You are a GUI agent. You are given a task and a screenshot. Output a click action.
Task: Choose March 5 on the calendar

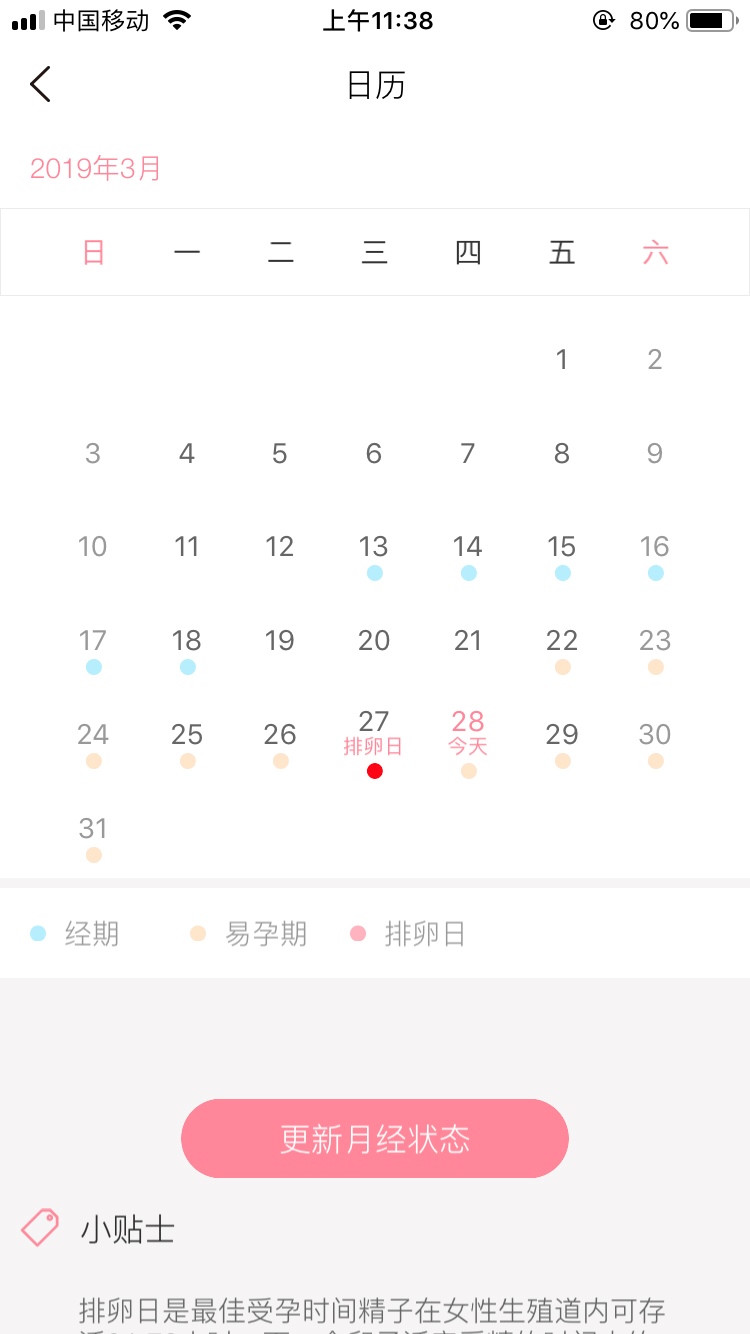pyautogui.click(x=280, y=454)
